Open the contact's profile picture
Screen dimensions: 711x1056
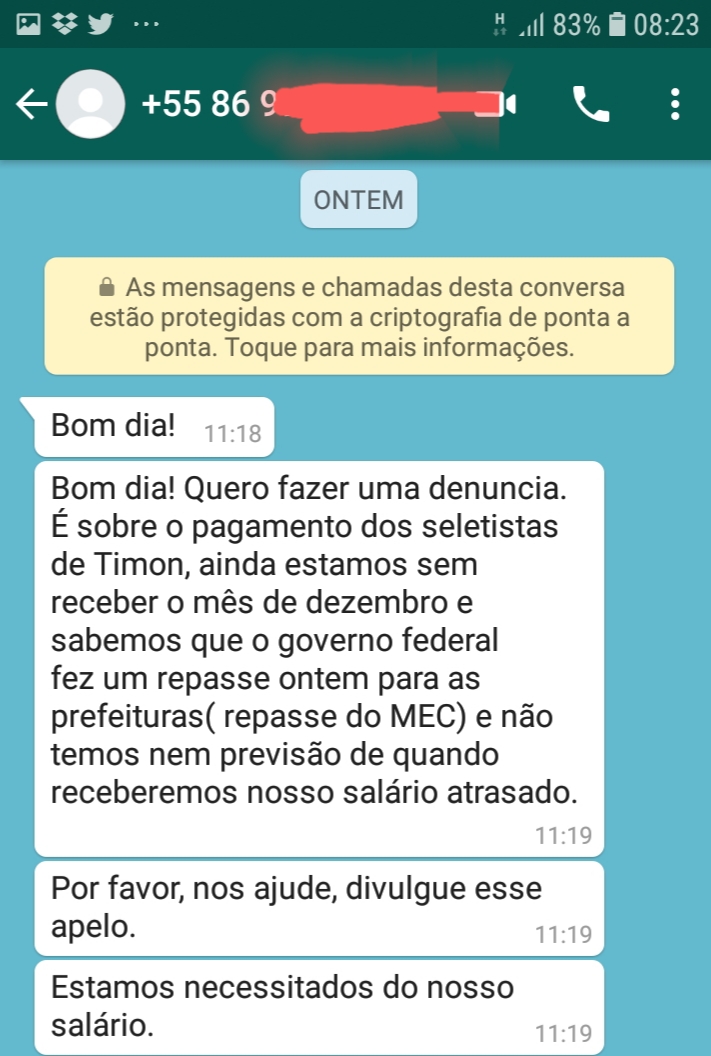coord(91,104)
